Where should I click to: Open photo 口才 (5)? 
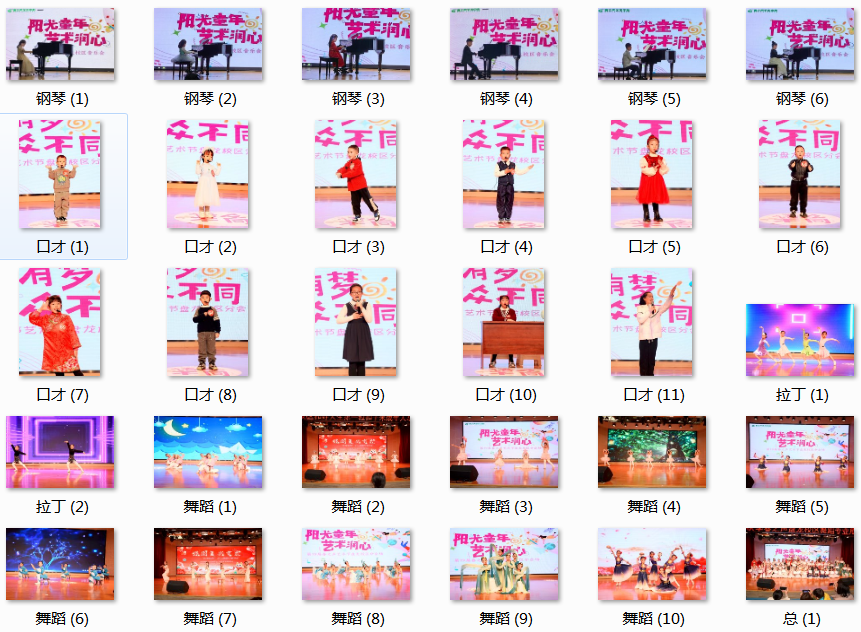[x=652, y=175]
